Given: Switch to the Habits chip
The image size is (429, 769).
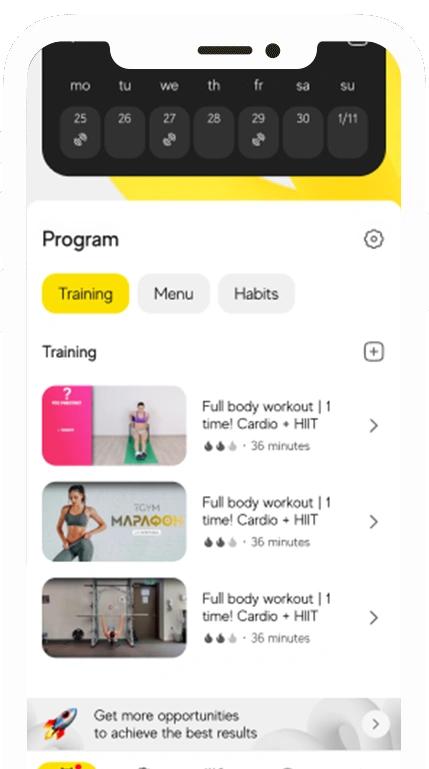Looking at the screenshot, I should coord(256,293).
